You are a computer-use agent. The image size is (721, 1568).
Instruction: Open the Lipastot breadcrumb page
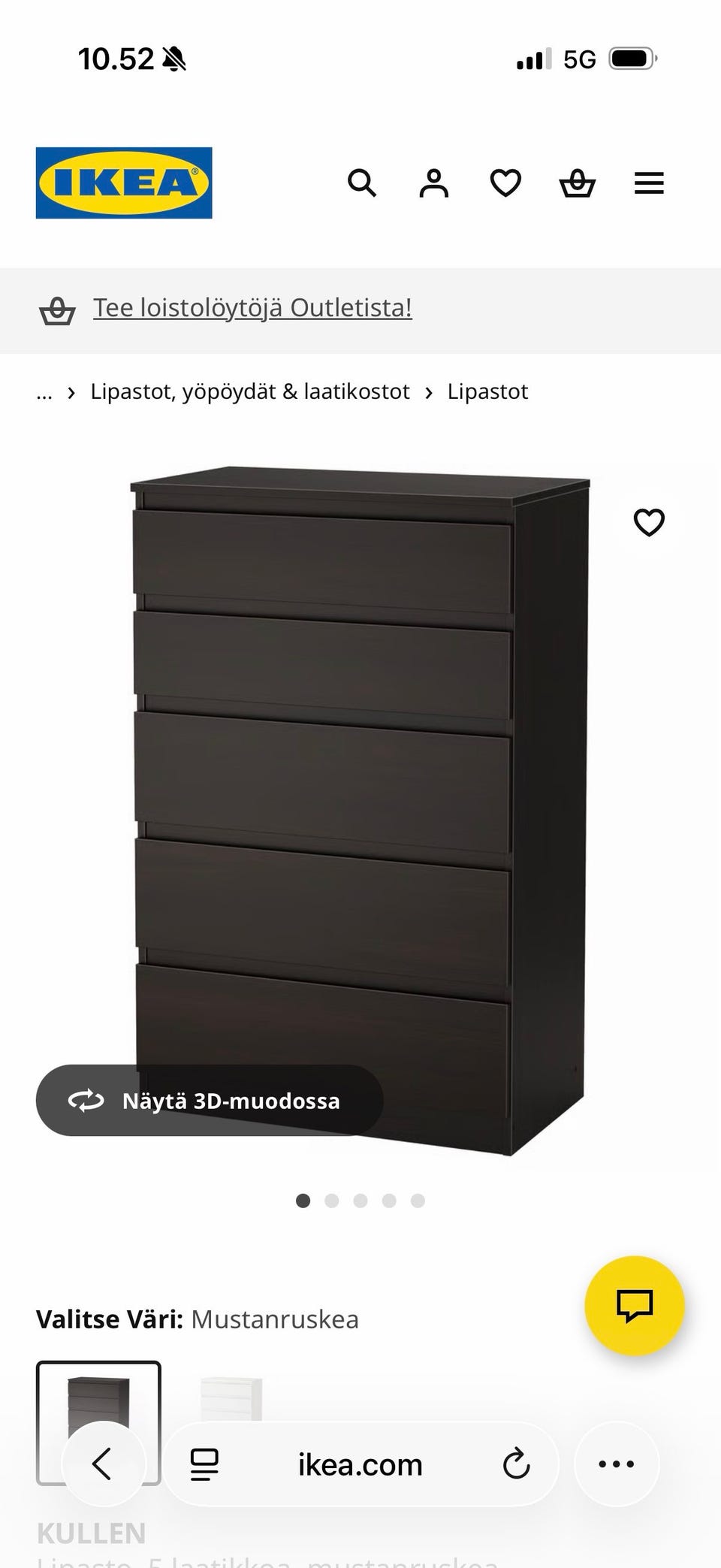487,391
